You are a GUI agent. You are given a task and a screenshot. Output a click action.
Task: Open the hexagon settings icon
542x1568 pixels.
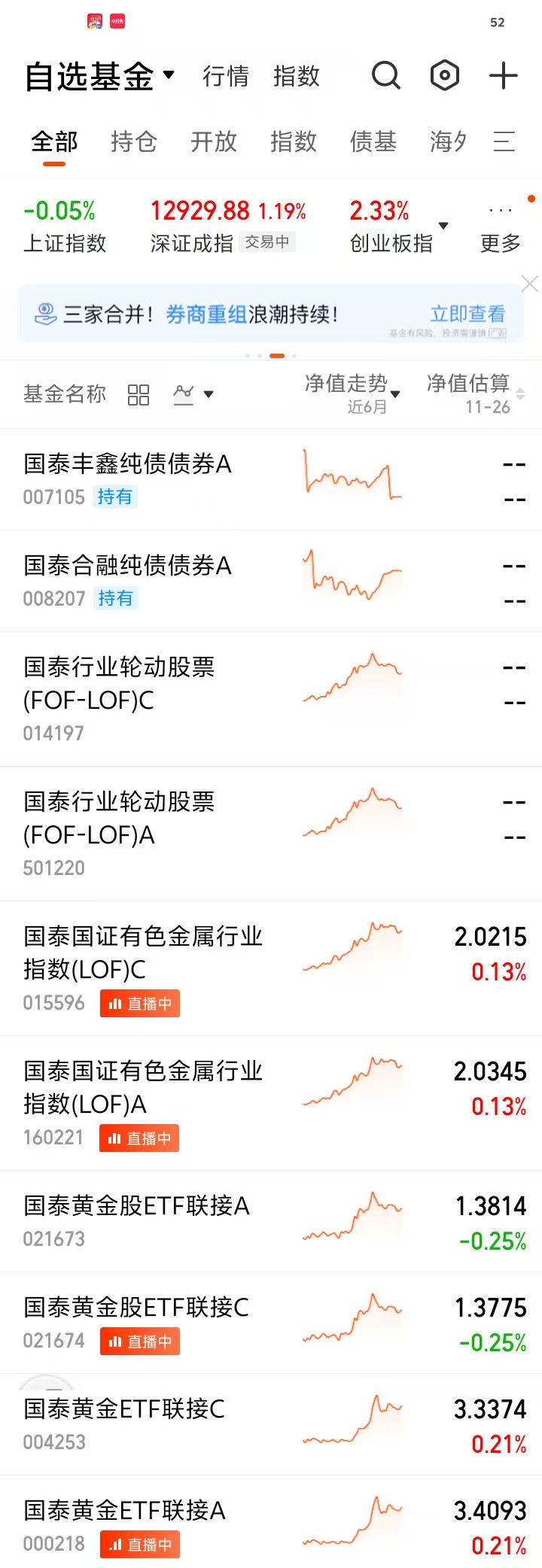pyautogui.click(x=445, y=75)
